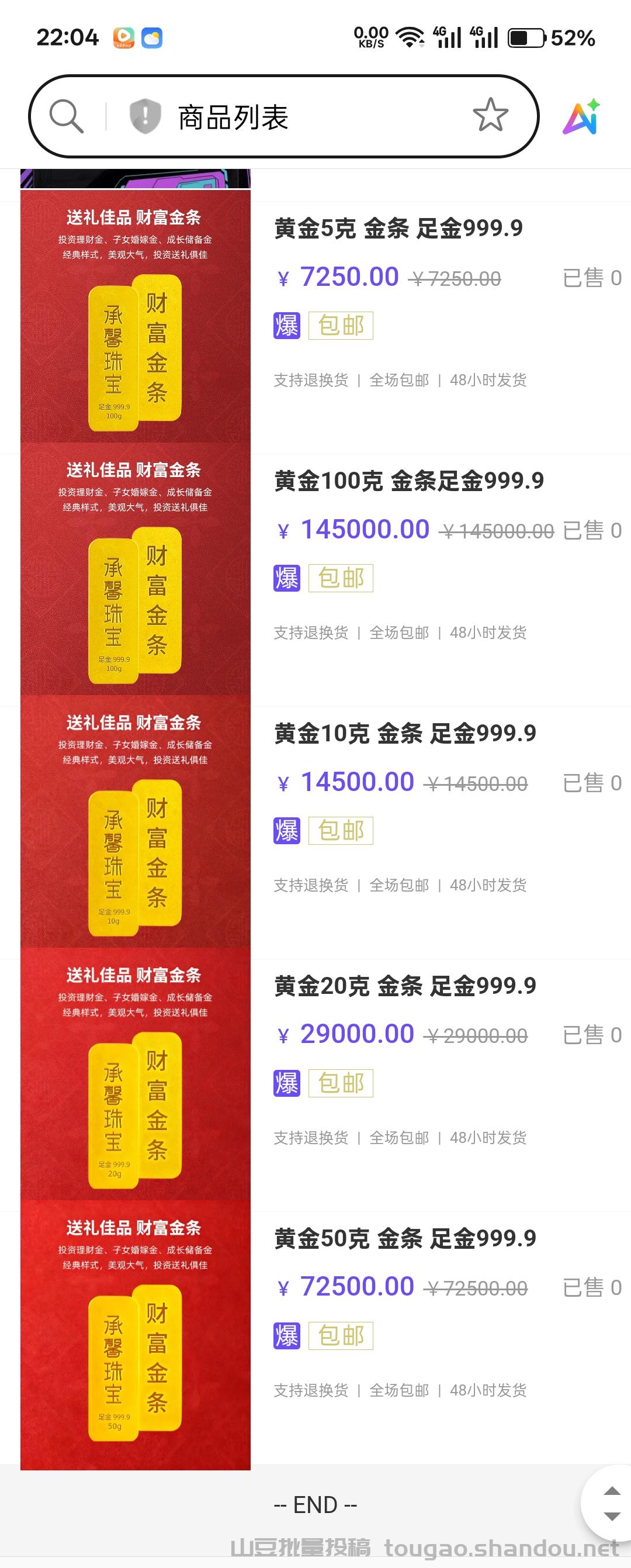Tap the star favorite icon in search bar
The width and height of the screenshot is (631, 1568).
490,115
